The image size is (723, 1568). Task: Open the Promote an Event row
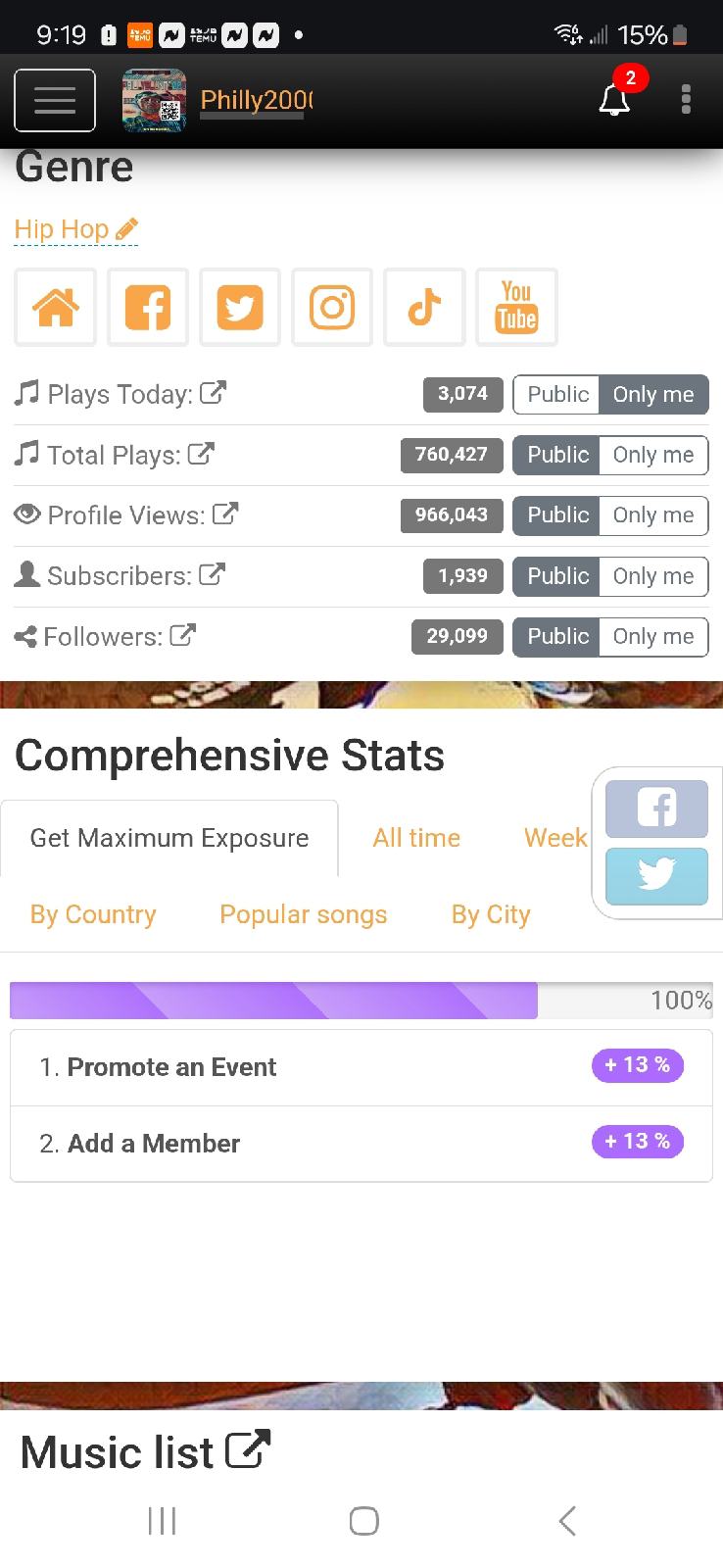tap(361, 1067)
